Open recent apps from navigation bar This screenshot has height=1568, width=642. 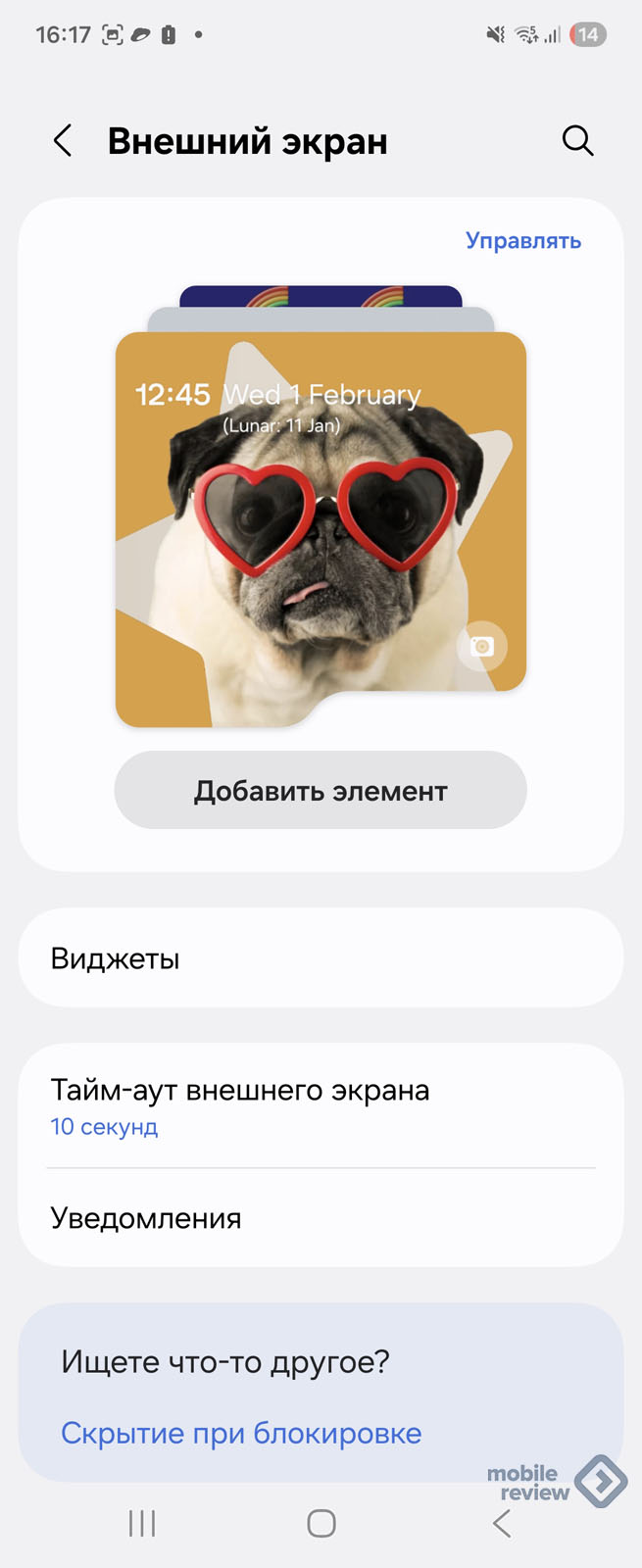pos(142,1523)
